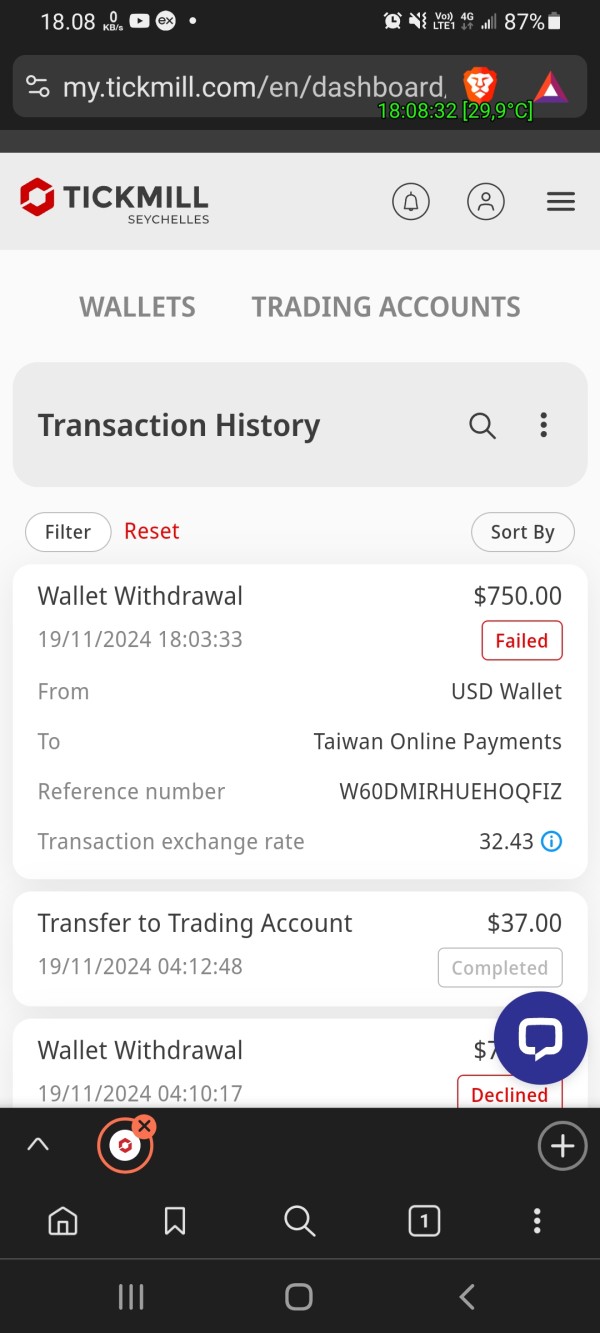Go back with the system back button
Viewport: 600px width, 1333px height.
pos(466,1297)
